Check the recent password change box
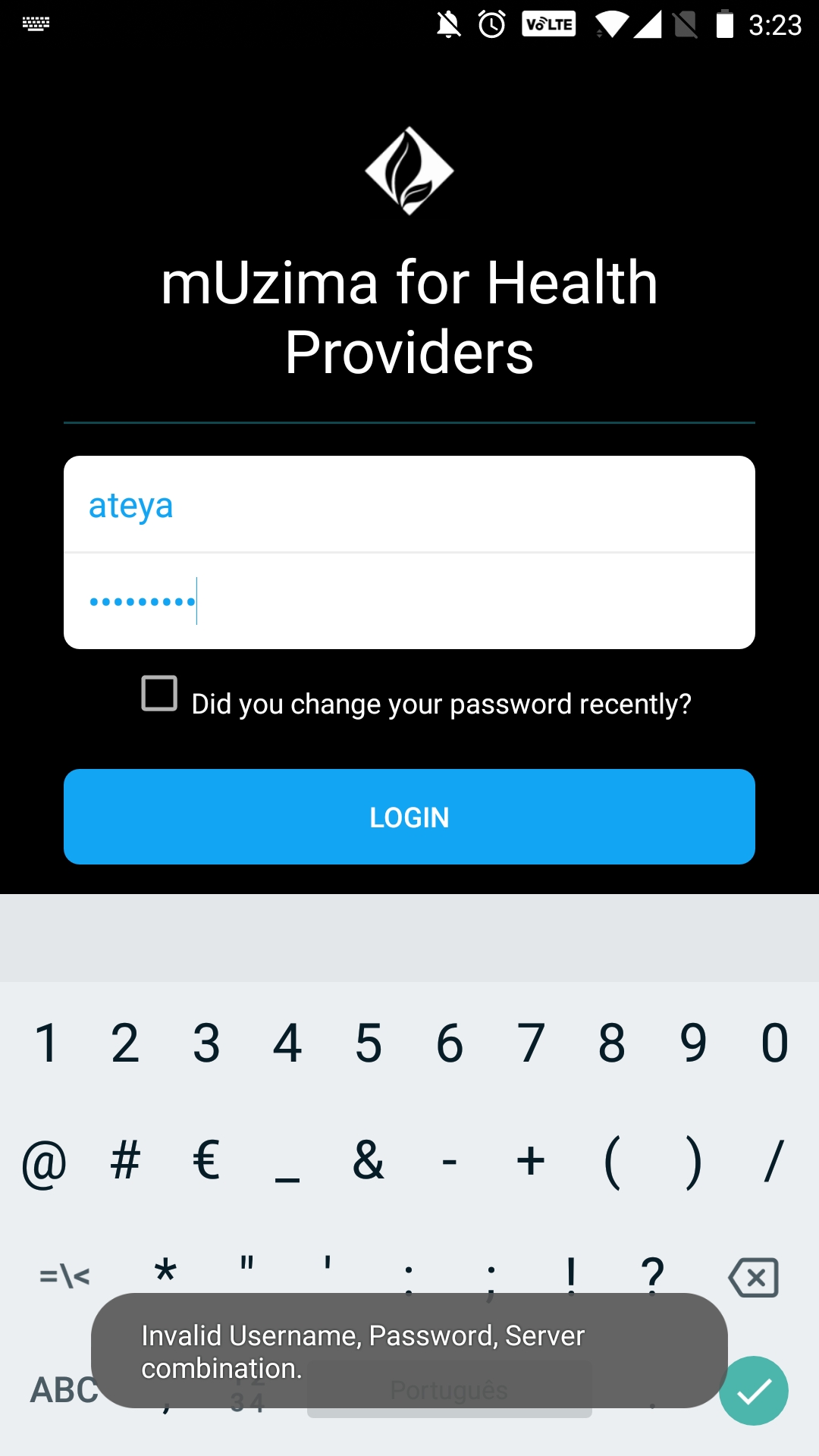Screen dimensions: 819x1456 159,693
